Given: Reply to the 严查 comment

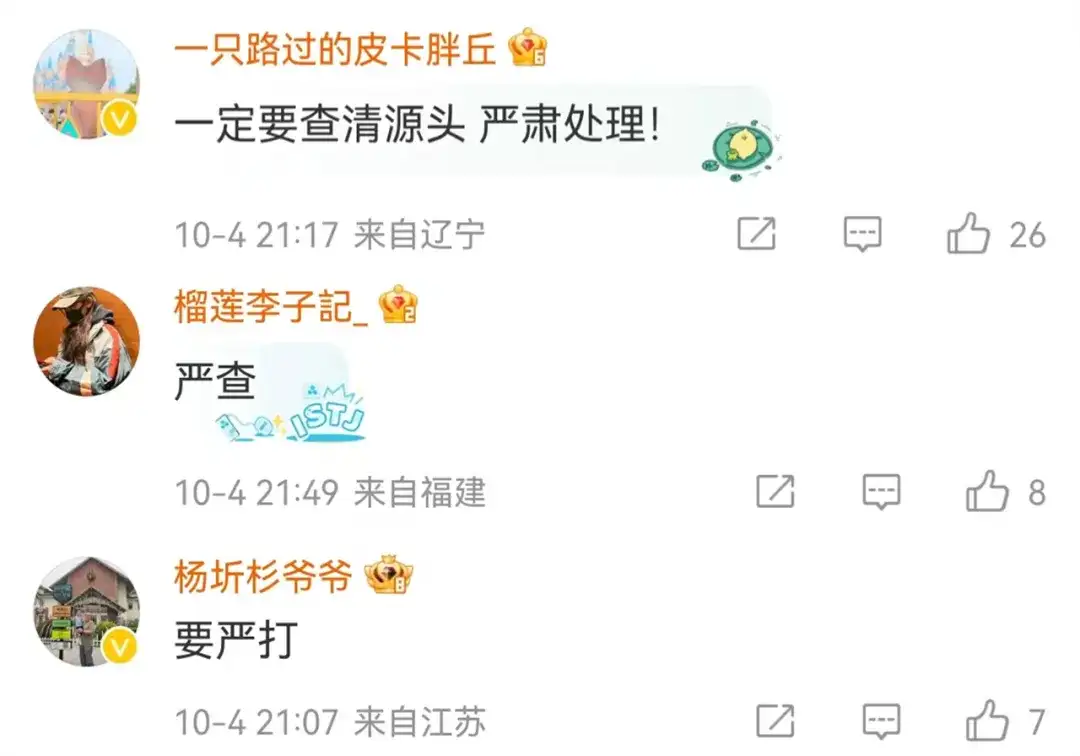Looking at the screenshot, I should (881, 492).
